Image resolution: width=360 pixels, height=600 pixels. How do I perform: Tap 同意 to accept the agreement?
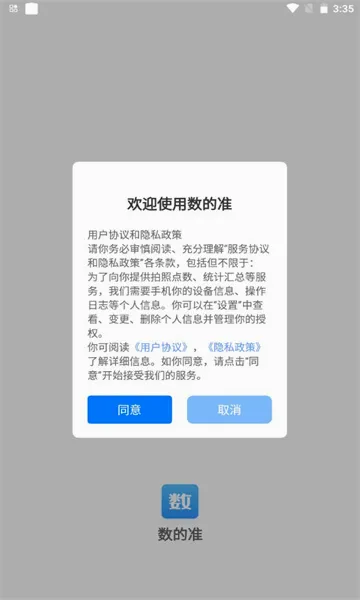(130, 409)
